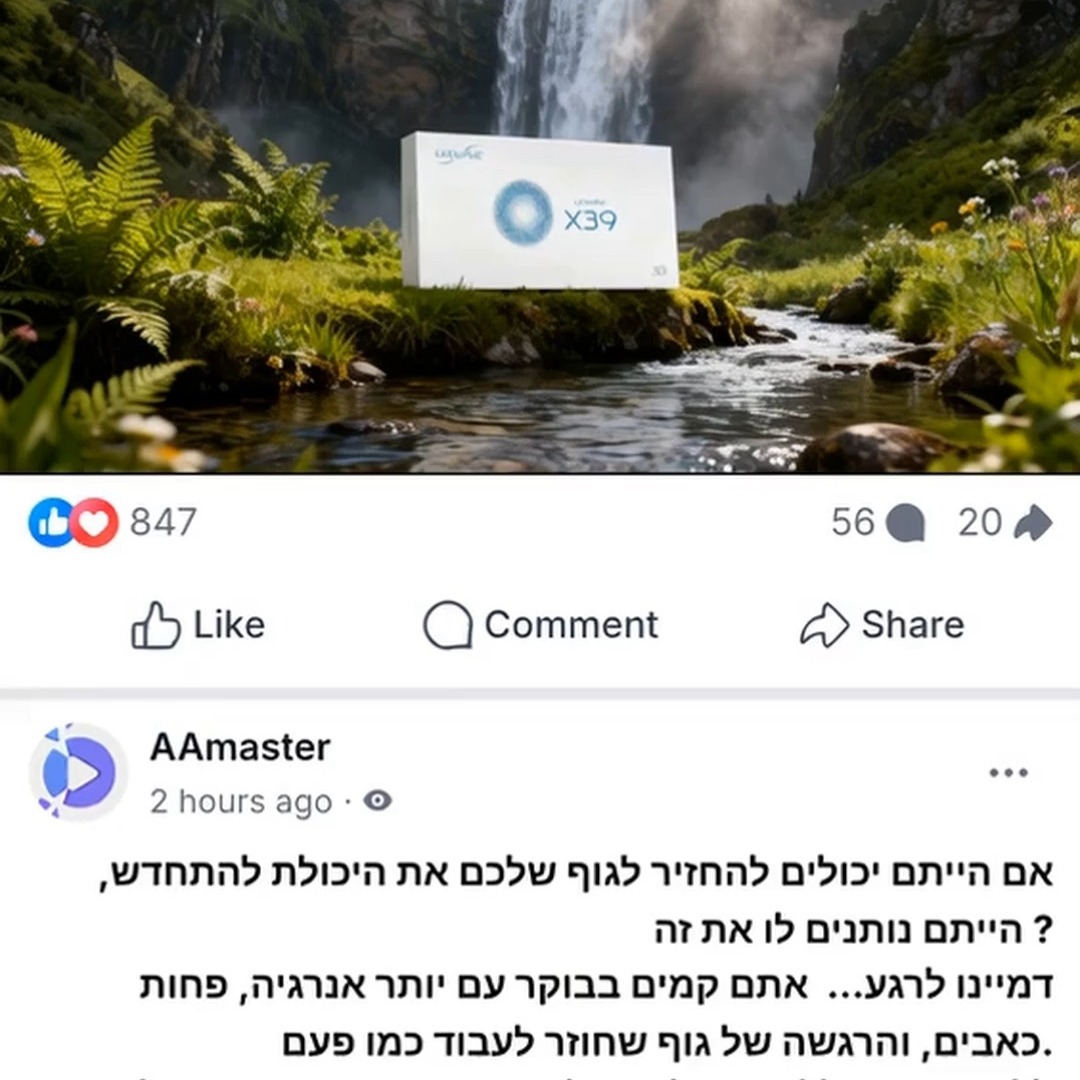Comment on the X39 waterfall post
1080x1080 pixels.
pyautogui.click(x=541, y=625)
